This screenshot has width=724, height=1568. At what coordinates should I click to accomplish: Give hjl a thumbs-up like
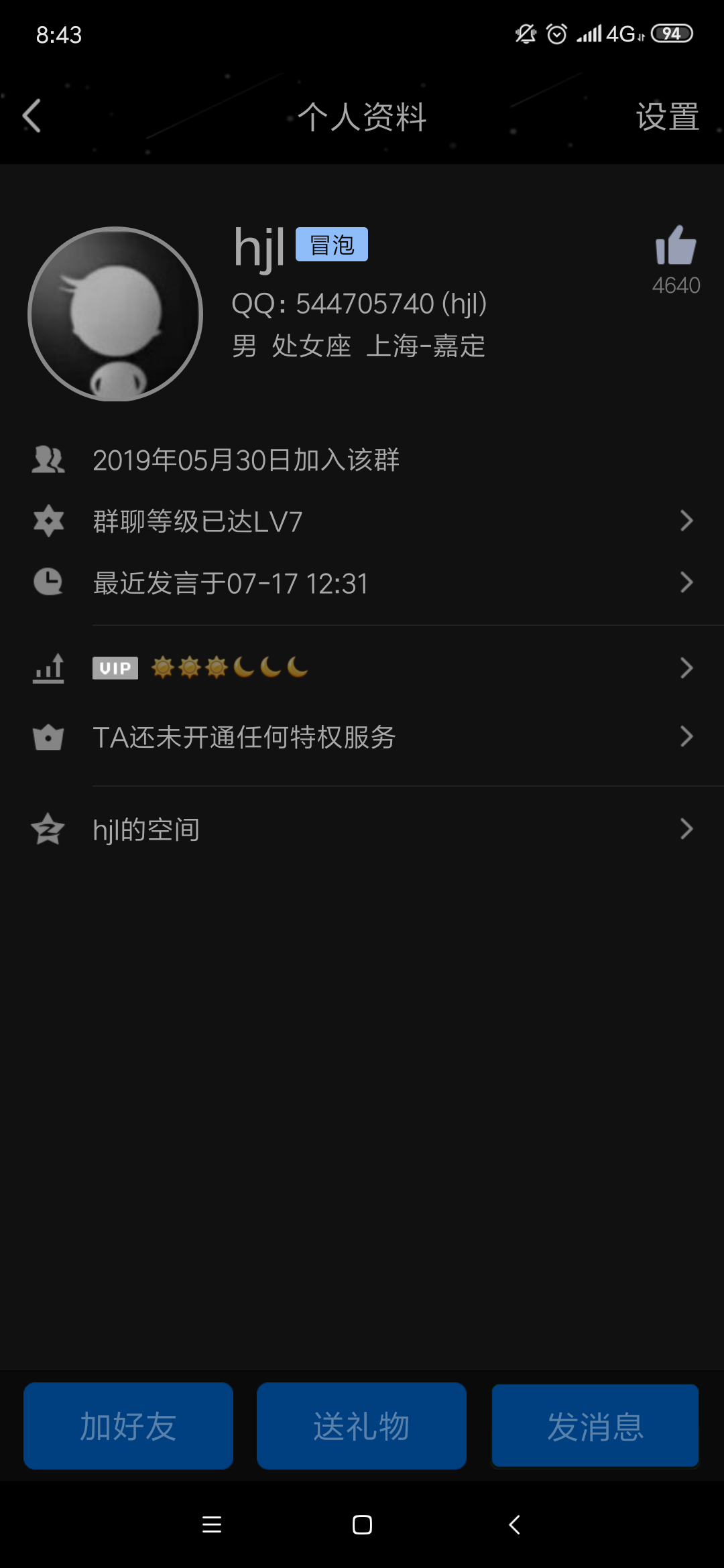676,247
